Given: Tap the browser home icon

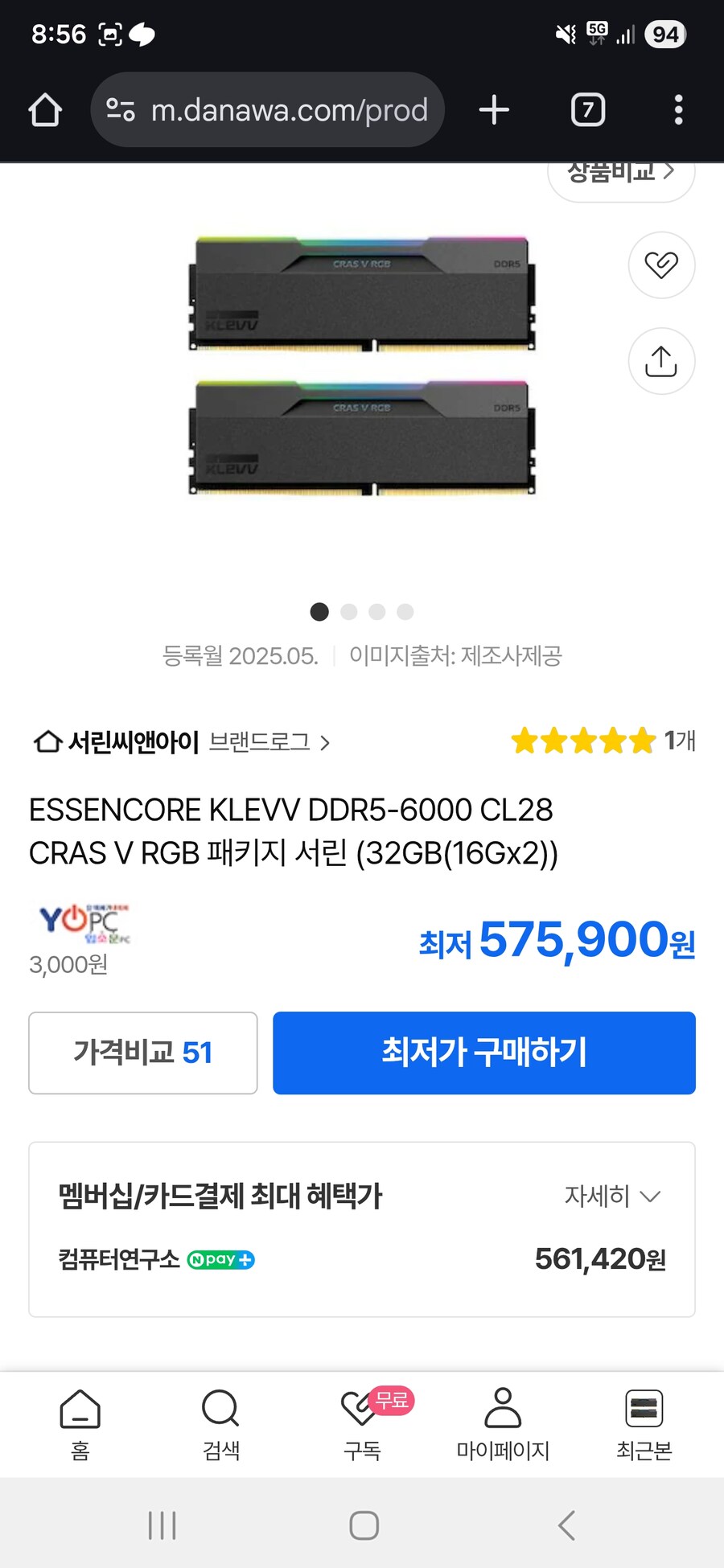Looking at the screenshot, I should [45, 110].
